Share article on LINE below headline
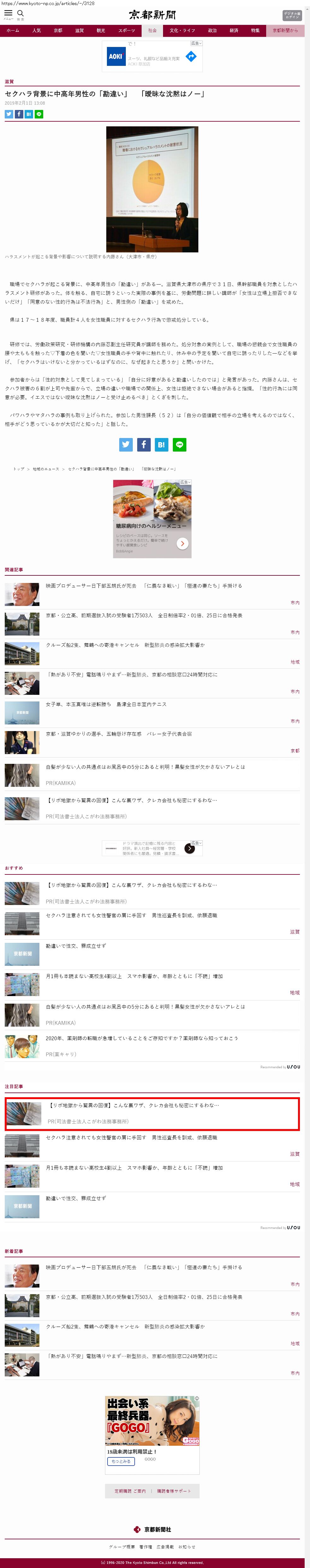The image size is (310, 1568). point(39,114)
